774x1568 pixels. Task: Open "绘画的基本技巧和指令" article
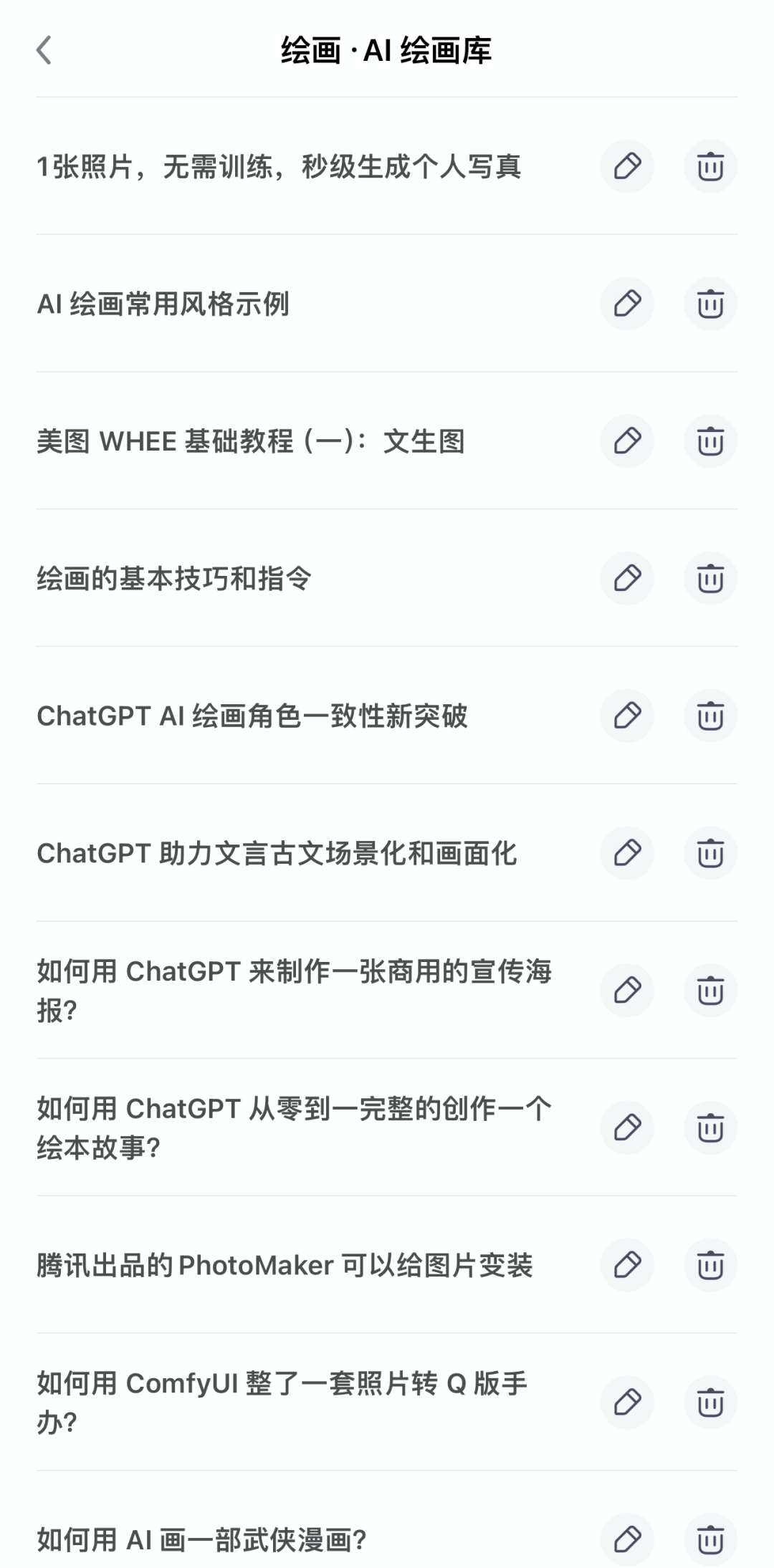tap(174, 579)
